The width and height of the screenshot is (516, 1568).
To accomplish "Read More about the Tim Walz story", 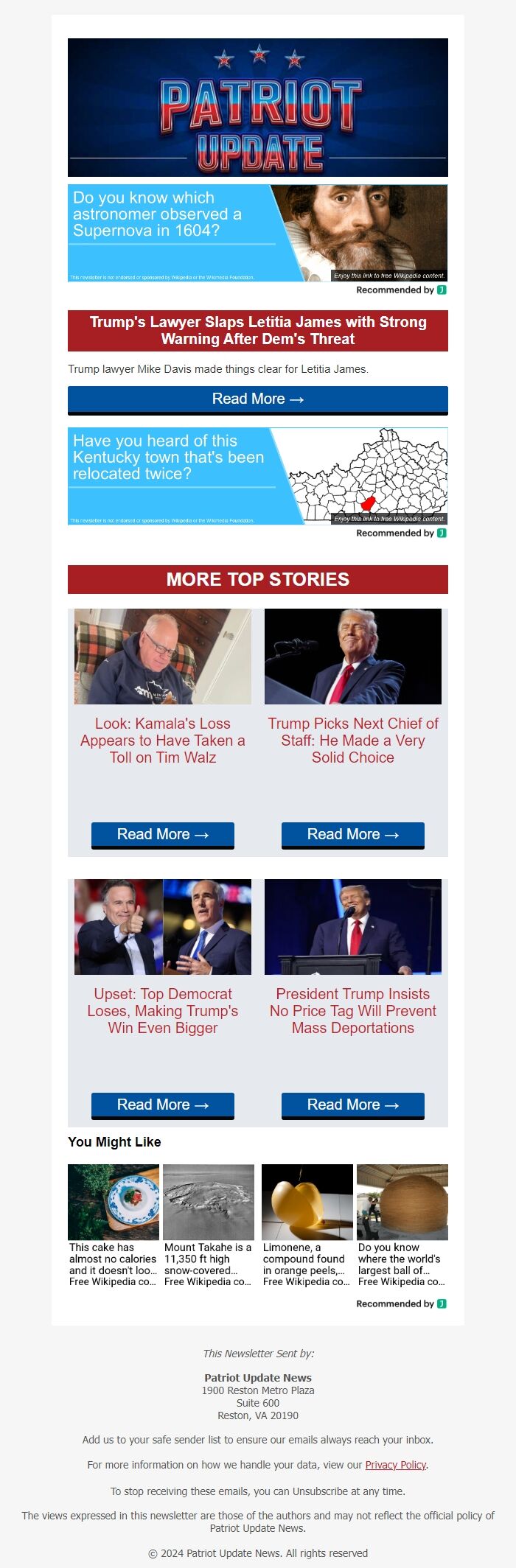I will (163, 835).
